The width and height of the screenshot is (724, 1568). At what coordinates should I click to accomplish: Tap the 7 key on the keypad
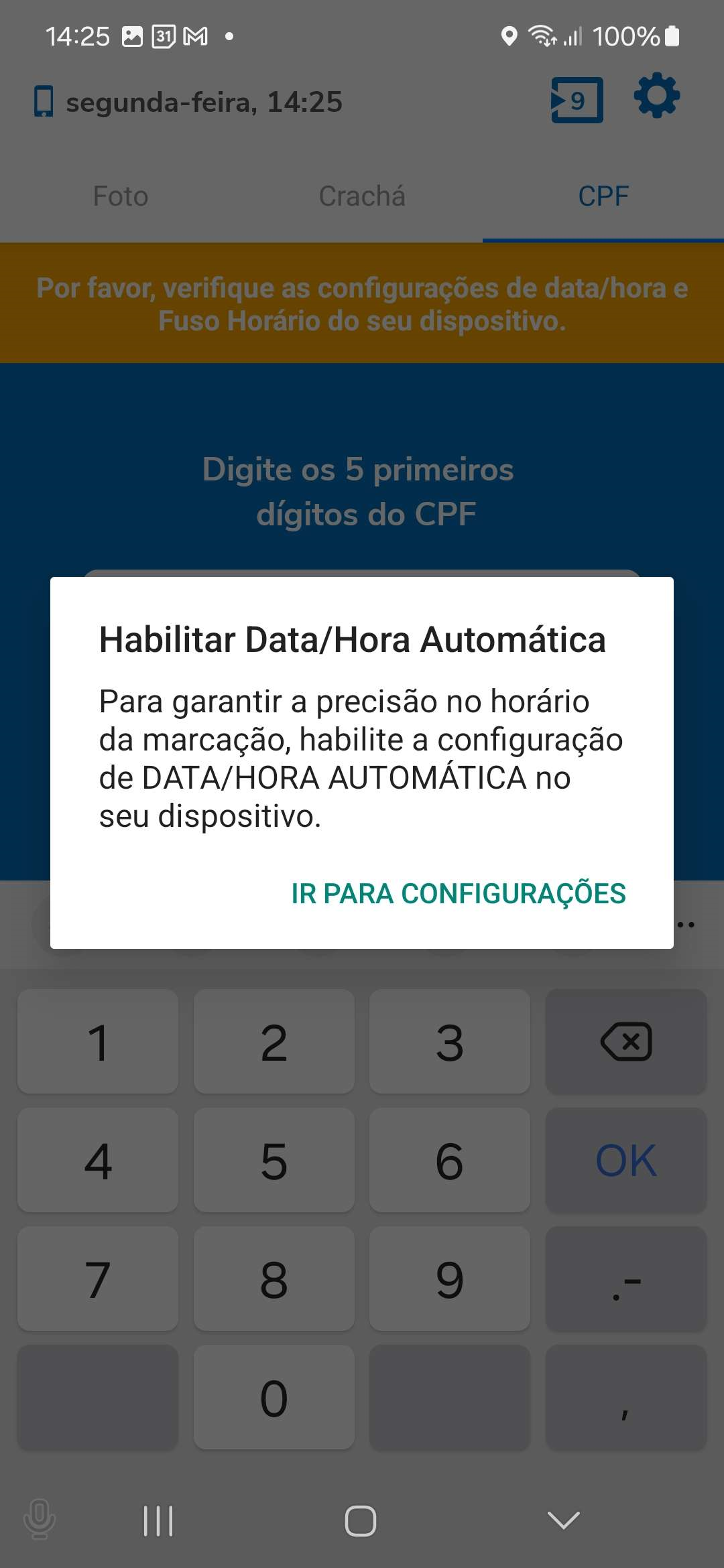coord(98,1279)
